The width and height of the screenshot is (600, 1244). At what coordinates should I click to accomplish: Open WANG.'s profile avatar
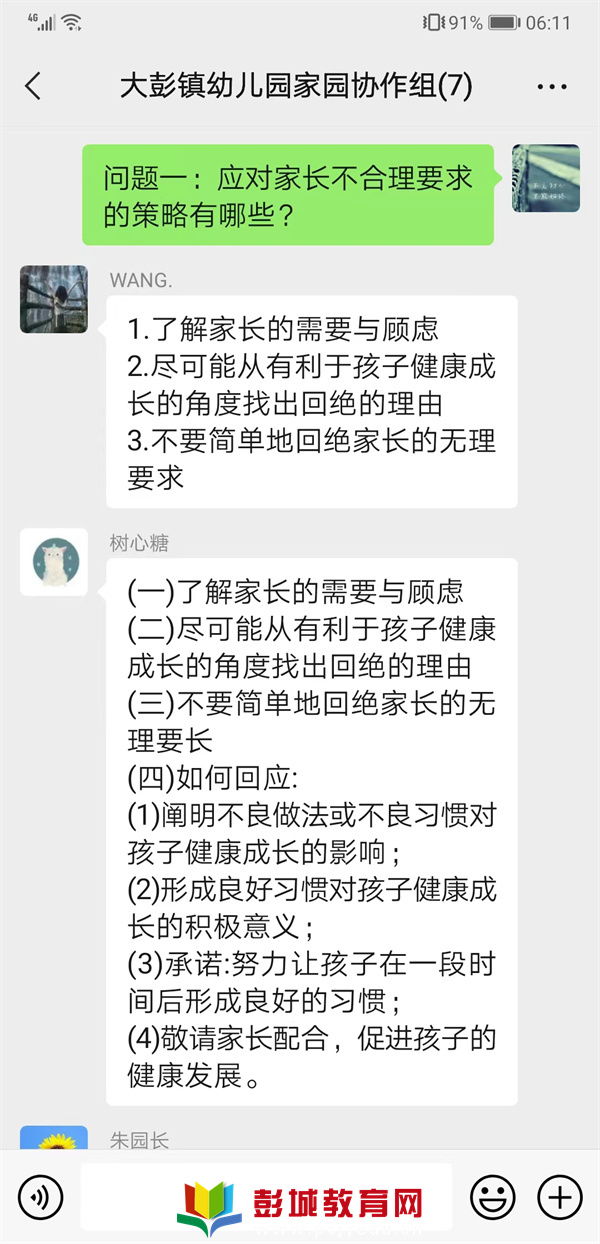coord(54,299)
